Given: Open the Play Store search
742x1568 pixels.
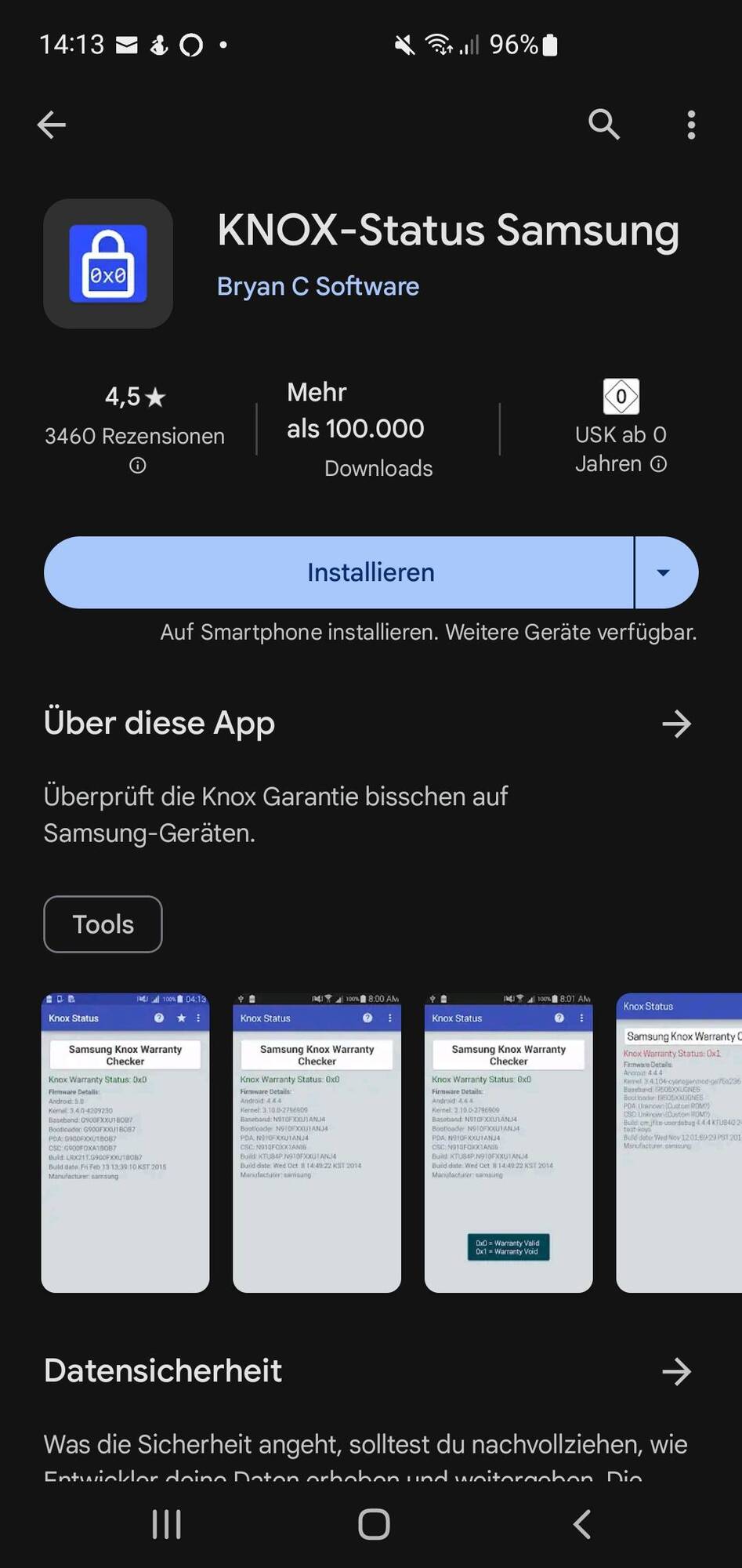Looking at the screenshot, I should pyautogui.click(x=603, y=124).
